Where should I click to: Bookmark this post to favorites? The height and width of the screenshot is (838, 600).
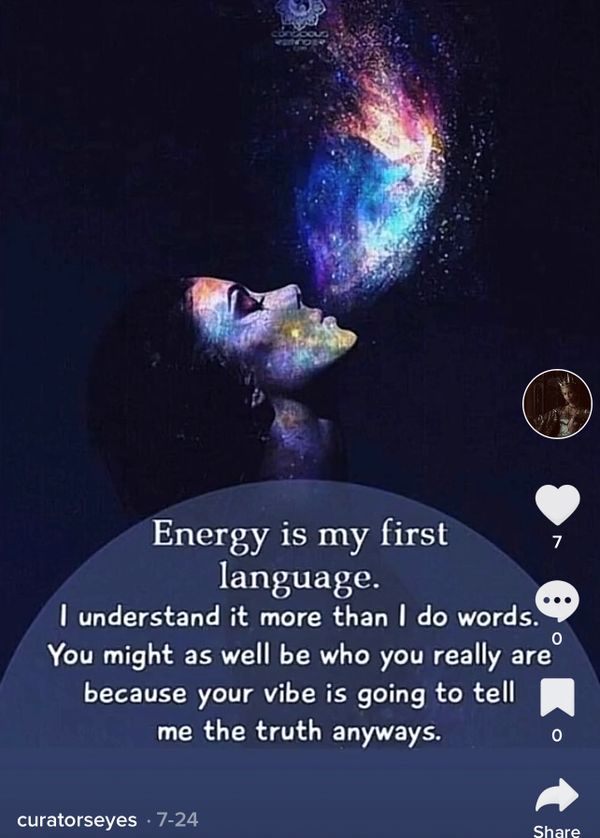point(557,698)
